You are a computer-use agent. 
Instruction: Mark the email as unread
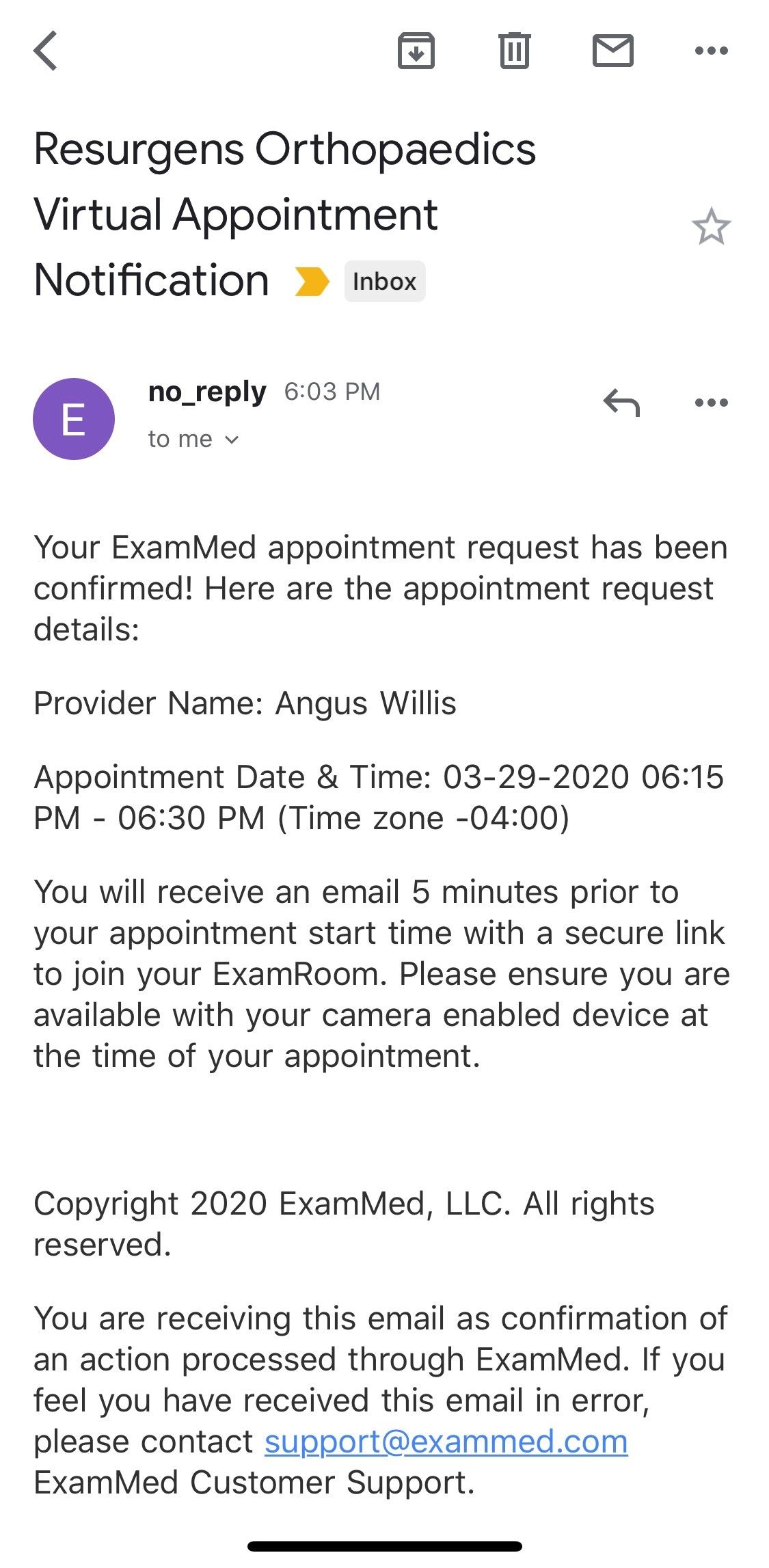click(612, 51)
